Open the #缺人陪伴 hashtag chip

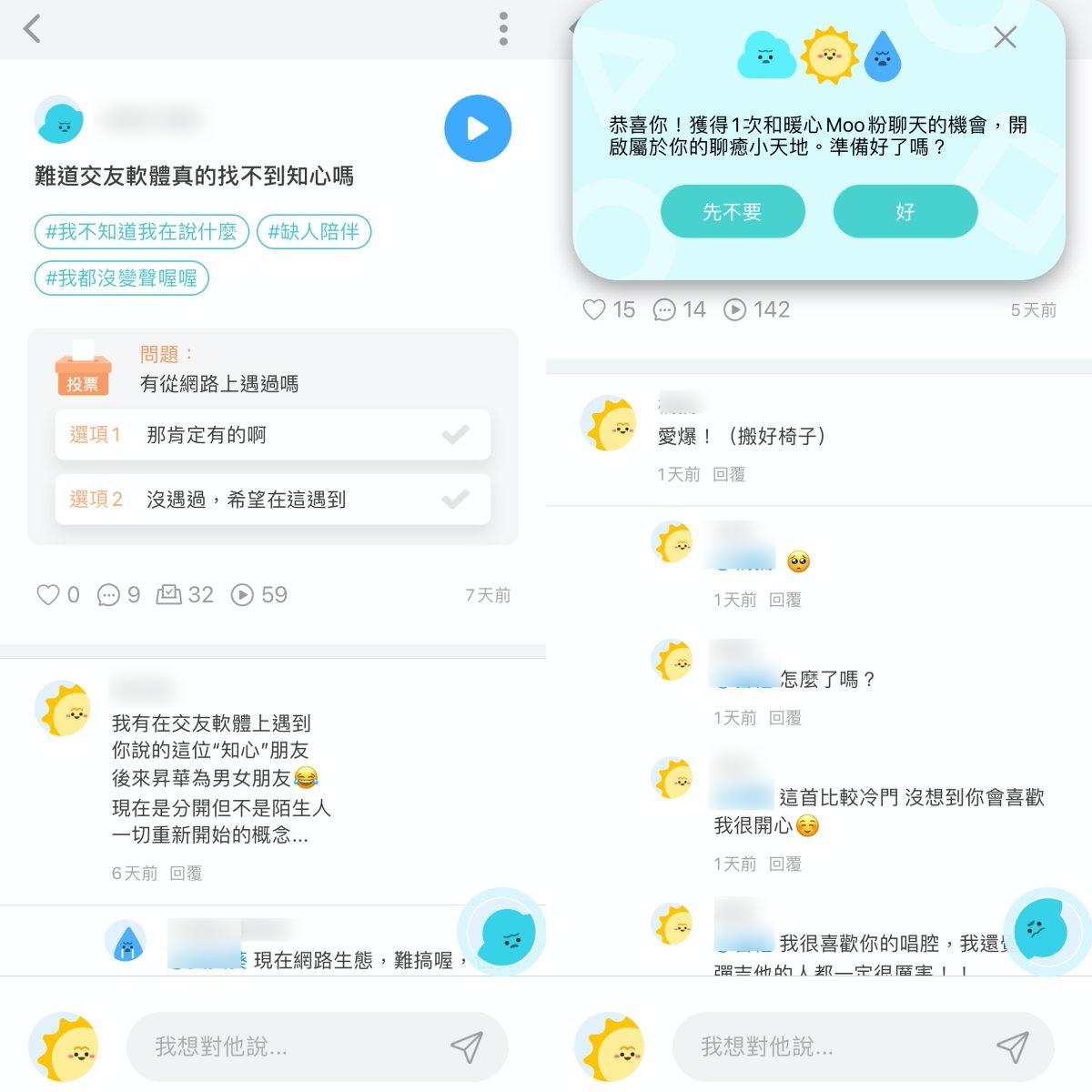tap(314, 232)
